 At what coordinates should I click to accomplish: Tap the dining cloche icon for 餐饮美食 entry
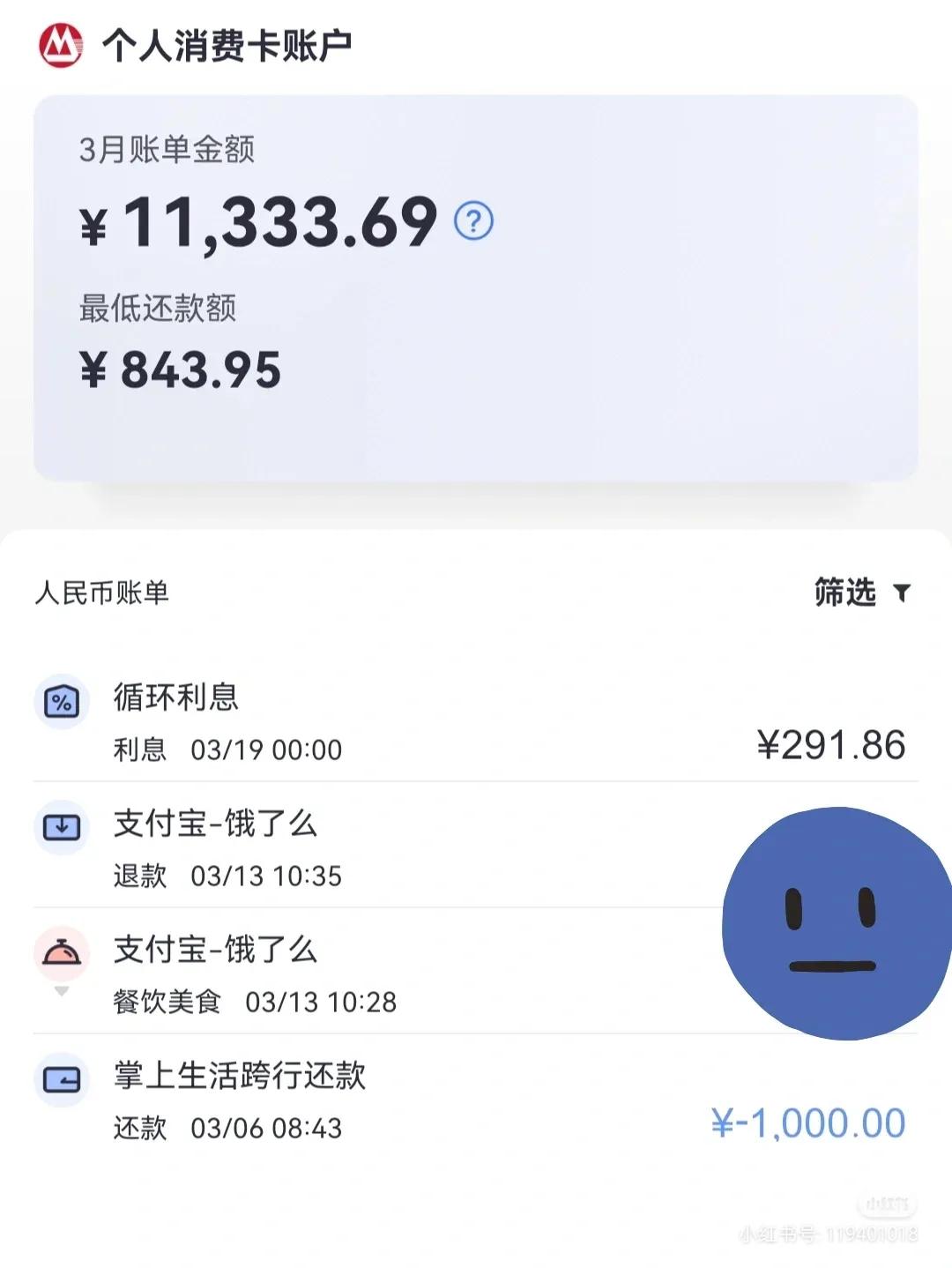[x=61, y=951]
